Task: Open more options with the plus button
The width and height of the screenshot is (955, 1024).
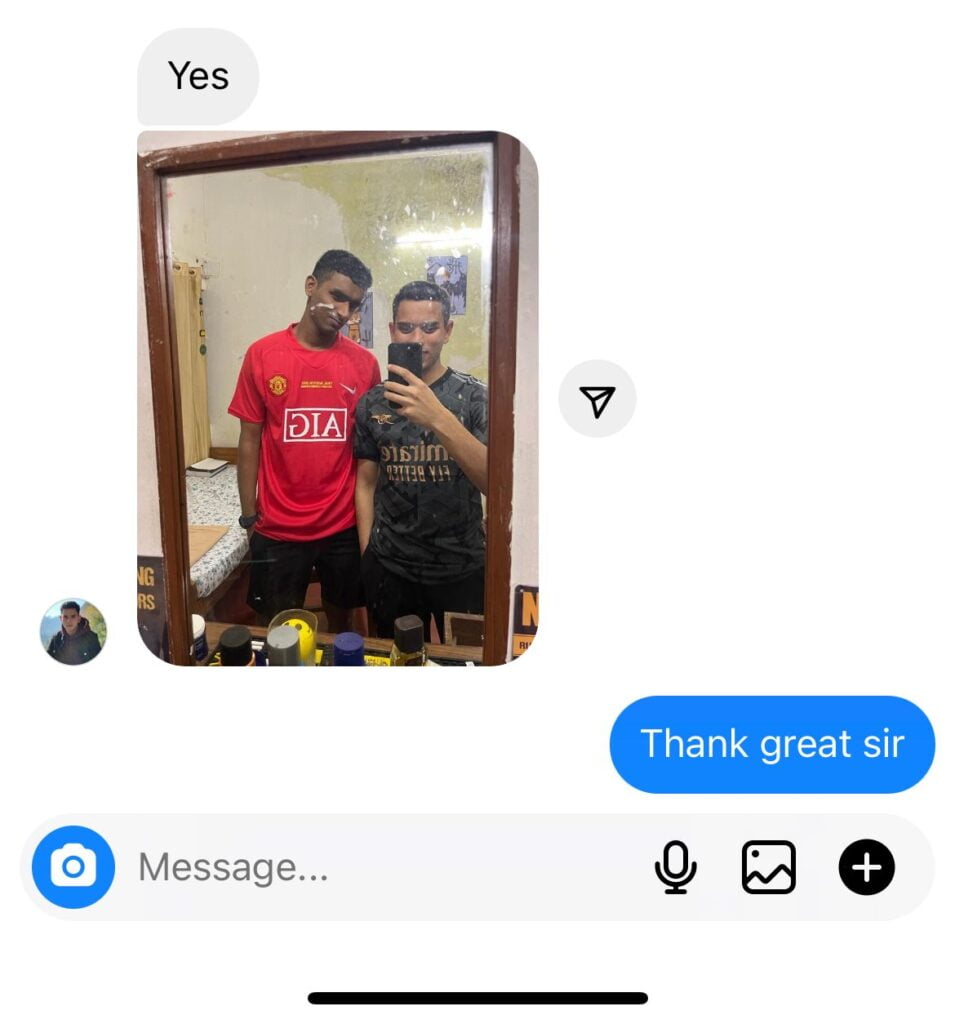Action: 866,867
